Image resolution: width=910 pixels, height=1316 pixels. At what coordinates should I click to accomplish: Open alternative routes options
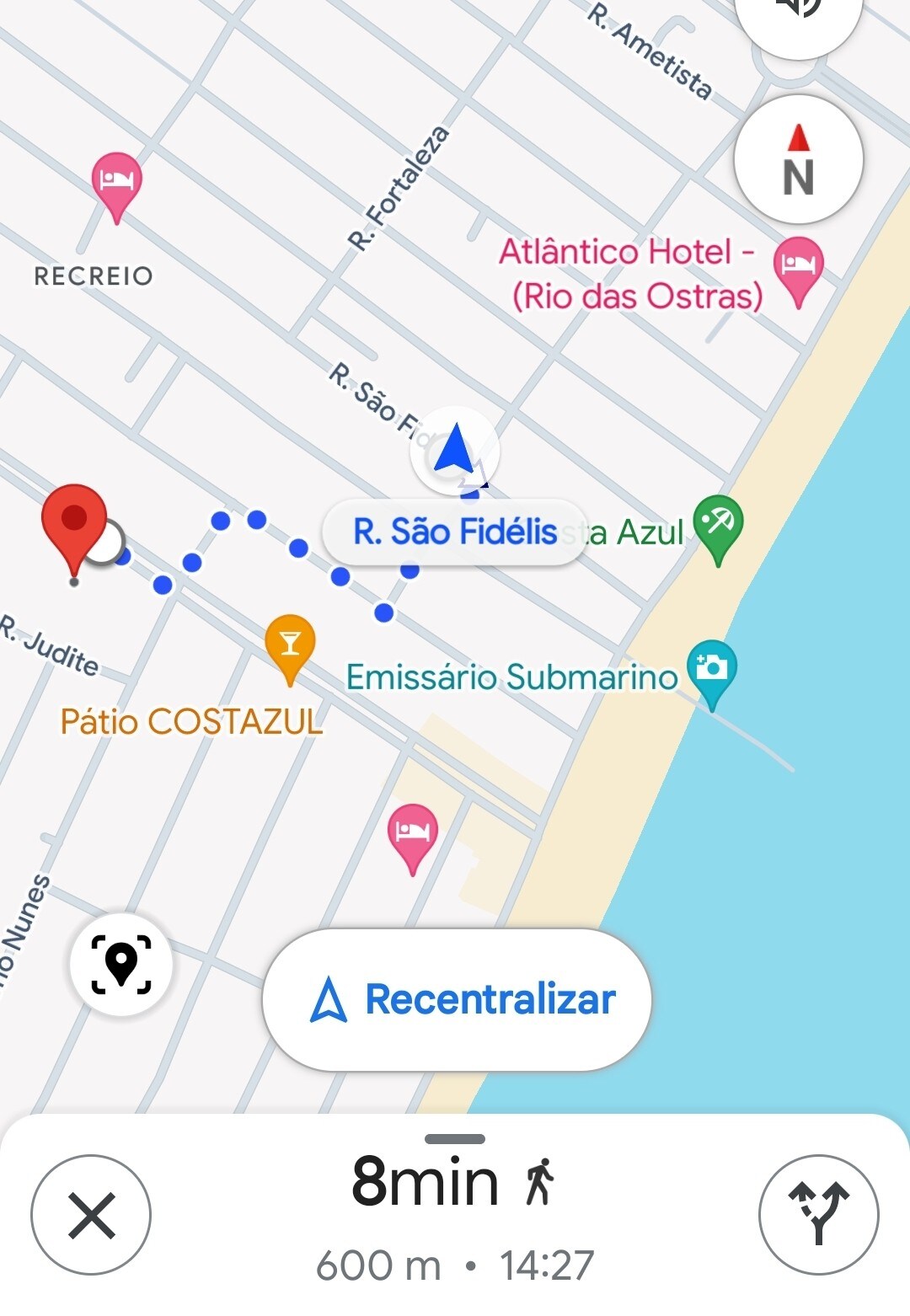click(x=818, y=1215)
